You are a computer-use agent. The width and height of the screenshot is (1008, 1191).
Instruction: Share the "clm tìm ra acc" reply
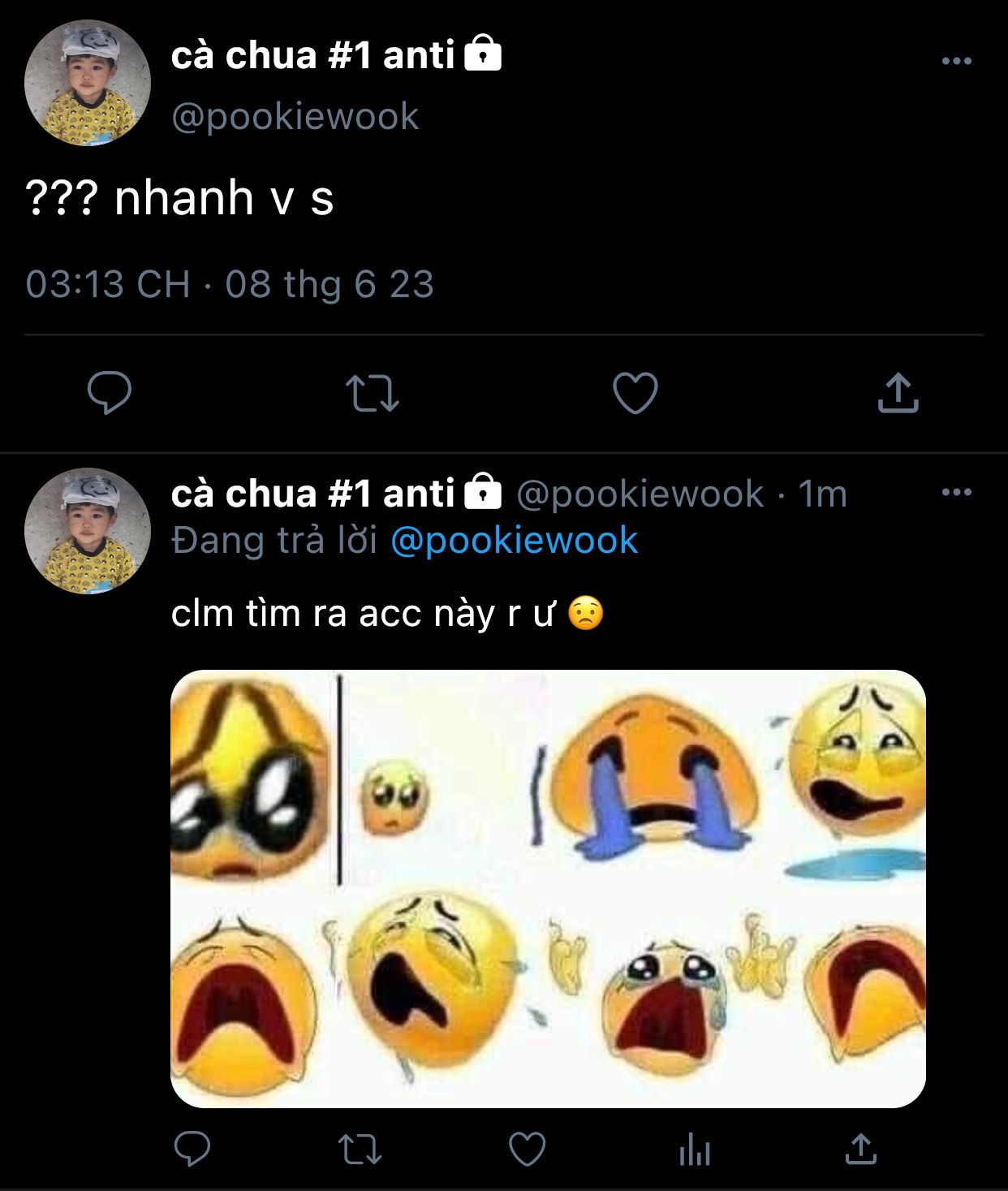[860, 1149]
